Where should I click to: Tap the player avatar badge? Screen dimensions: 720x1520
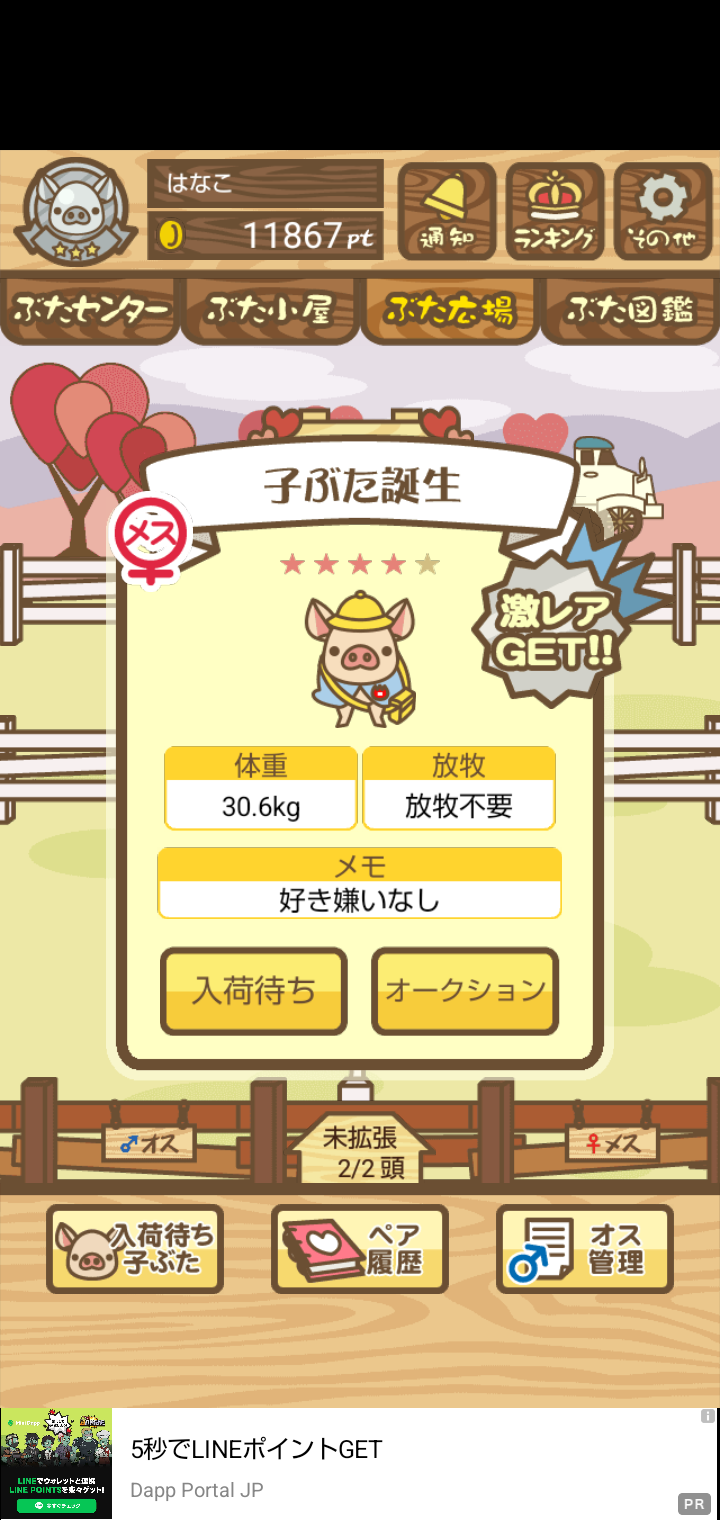(x=76, y=212)
